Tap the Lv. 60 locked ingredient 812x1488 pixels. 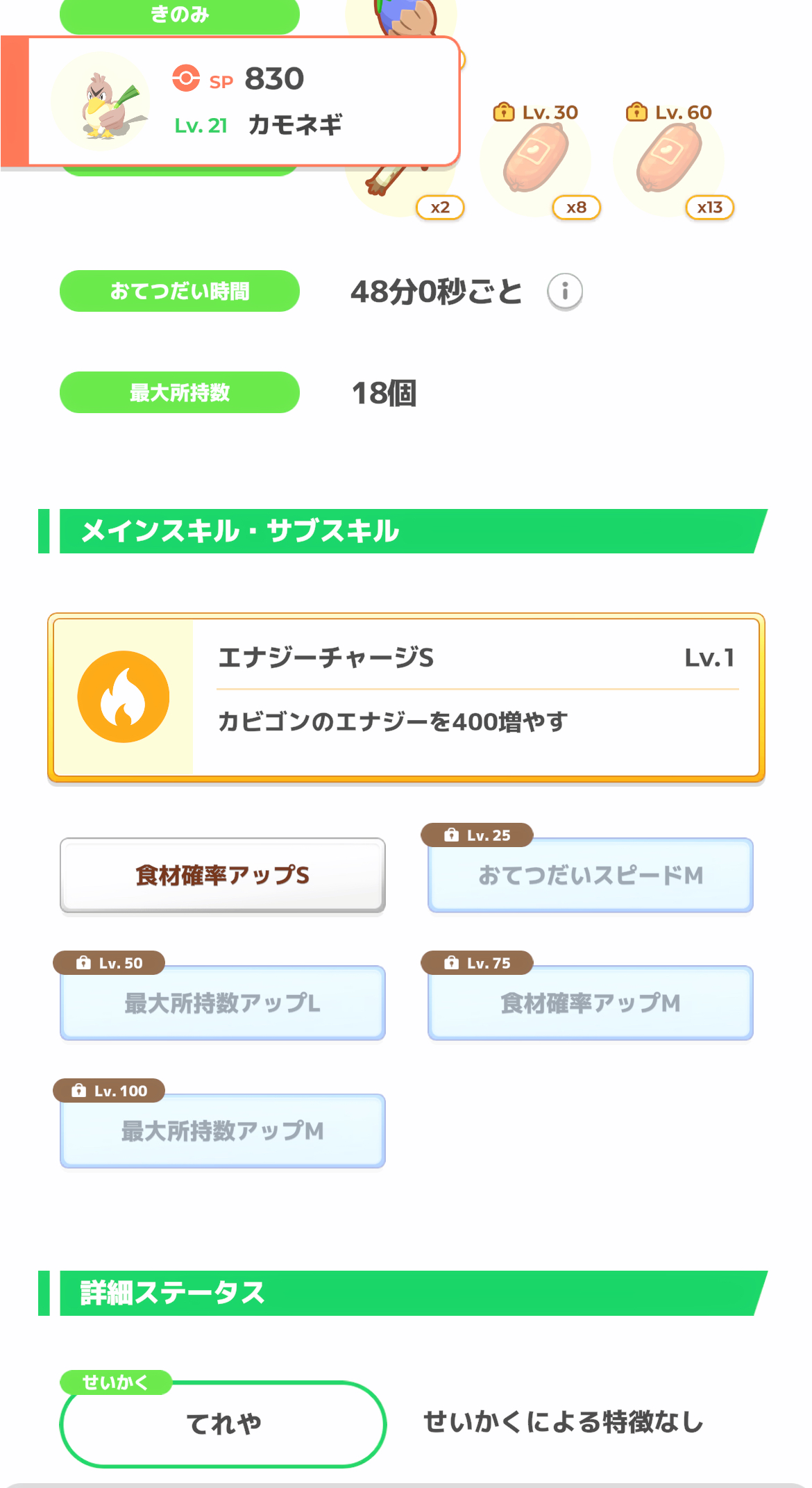click(x=670, y=160)
